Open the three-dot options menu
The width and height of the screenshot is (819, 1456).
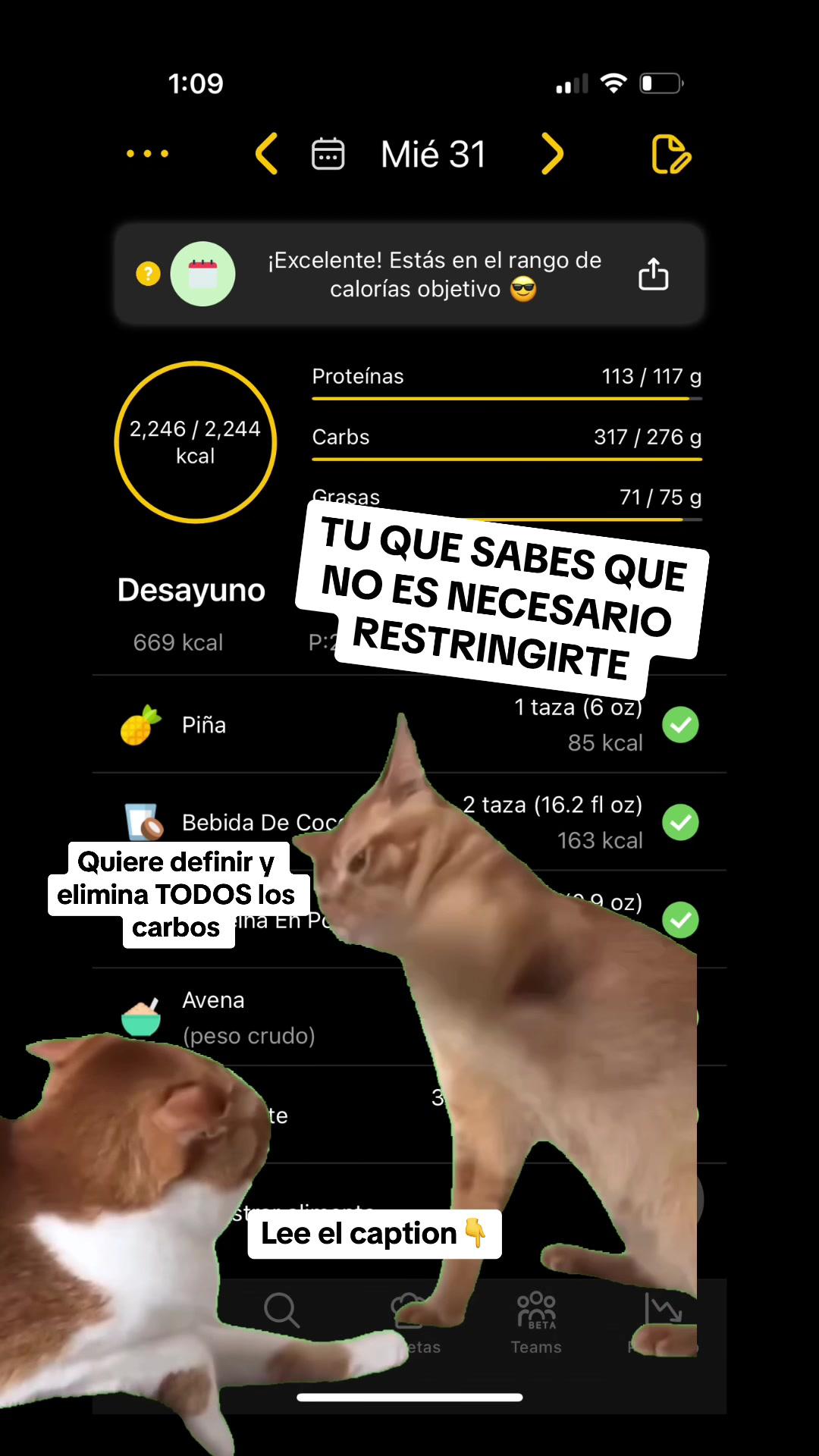(x=147, y=153)
